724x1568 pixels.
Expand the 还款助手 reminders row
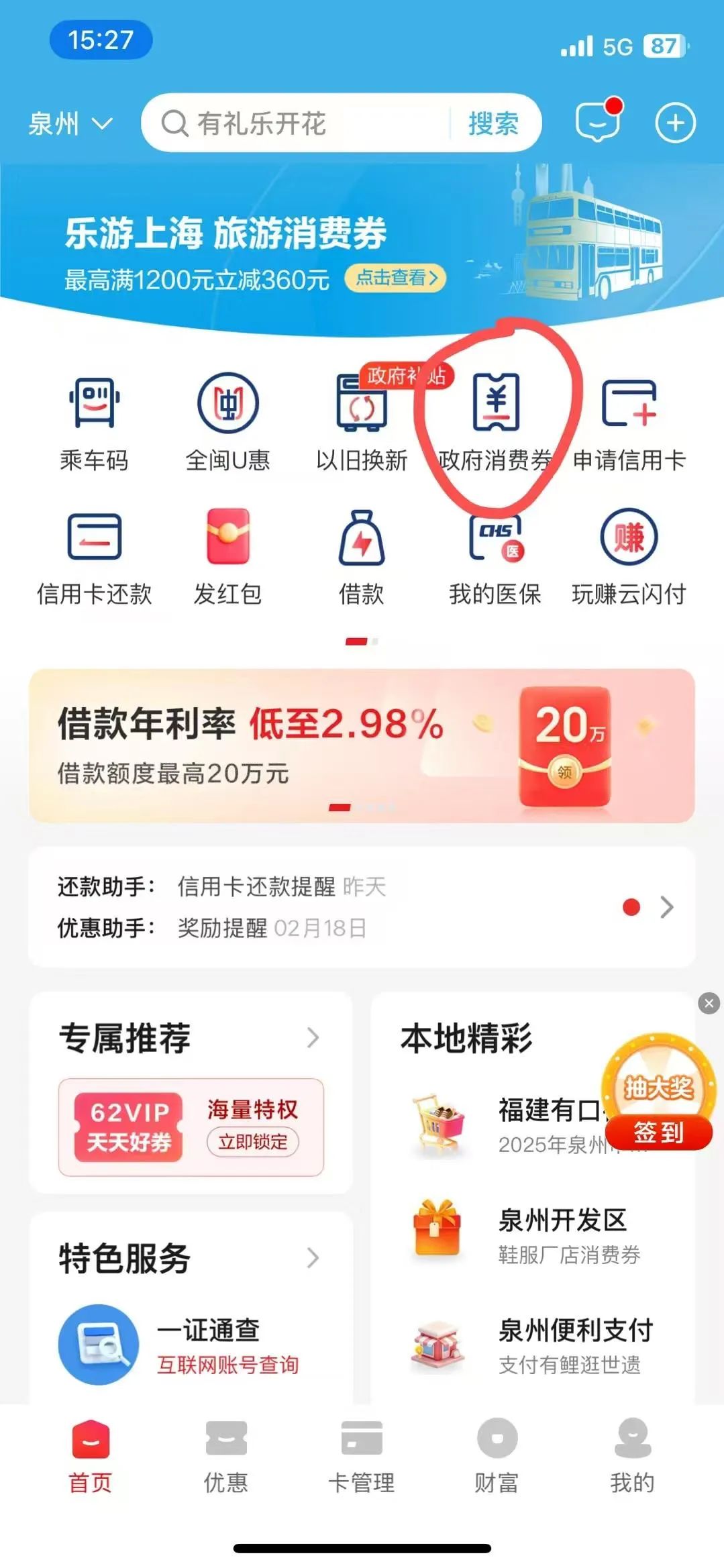click(666, 907)
